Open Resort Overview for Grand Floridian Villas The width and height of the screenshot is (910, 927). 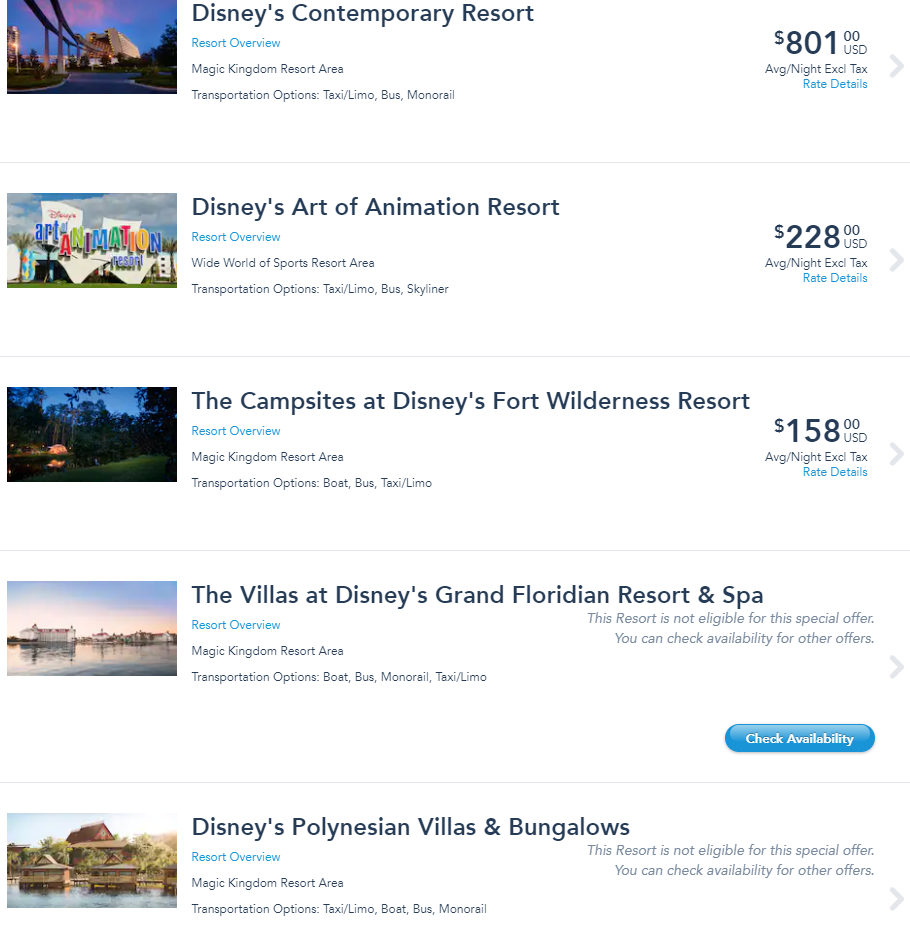tap(236, 625)
